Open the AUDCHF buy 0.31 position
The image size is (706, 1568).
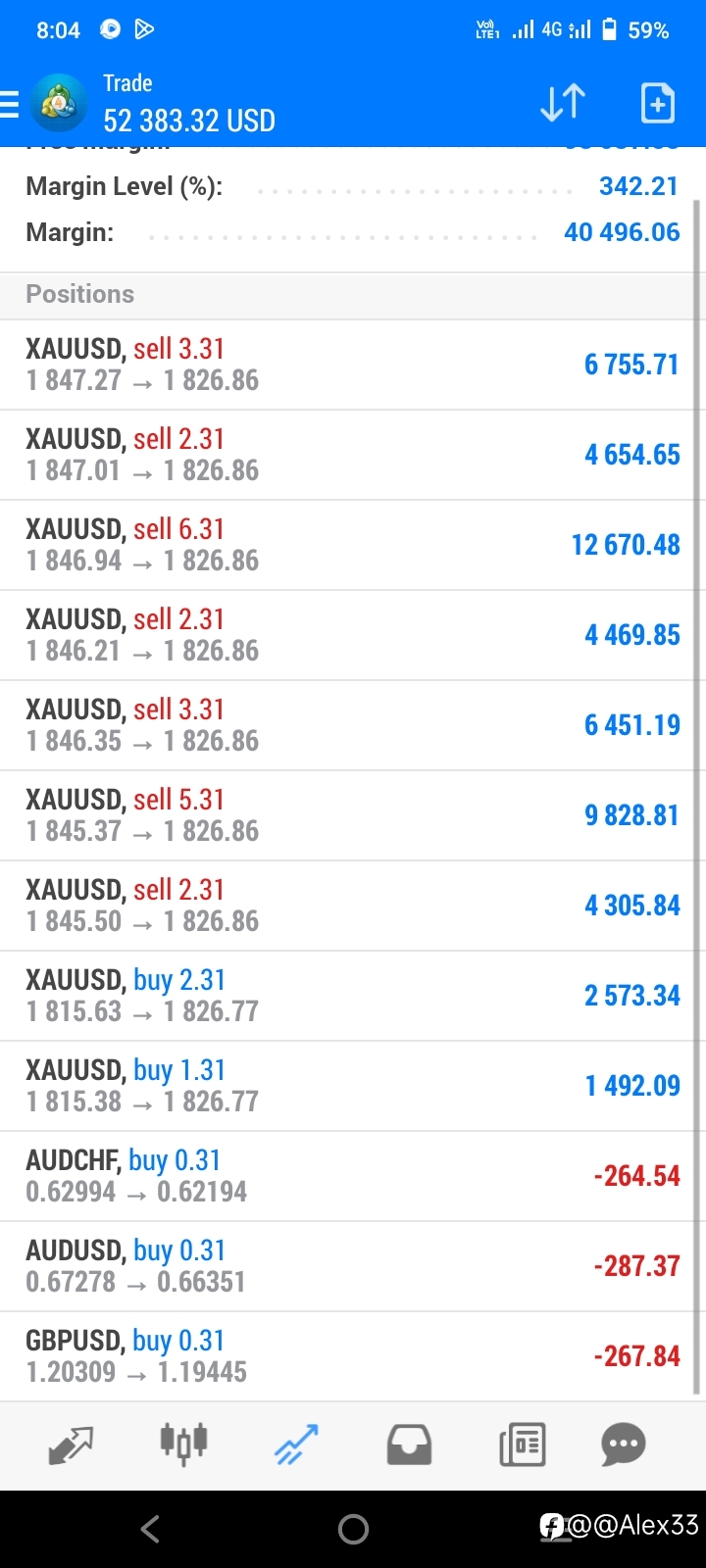pos(353,1176)
